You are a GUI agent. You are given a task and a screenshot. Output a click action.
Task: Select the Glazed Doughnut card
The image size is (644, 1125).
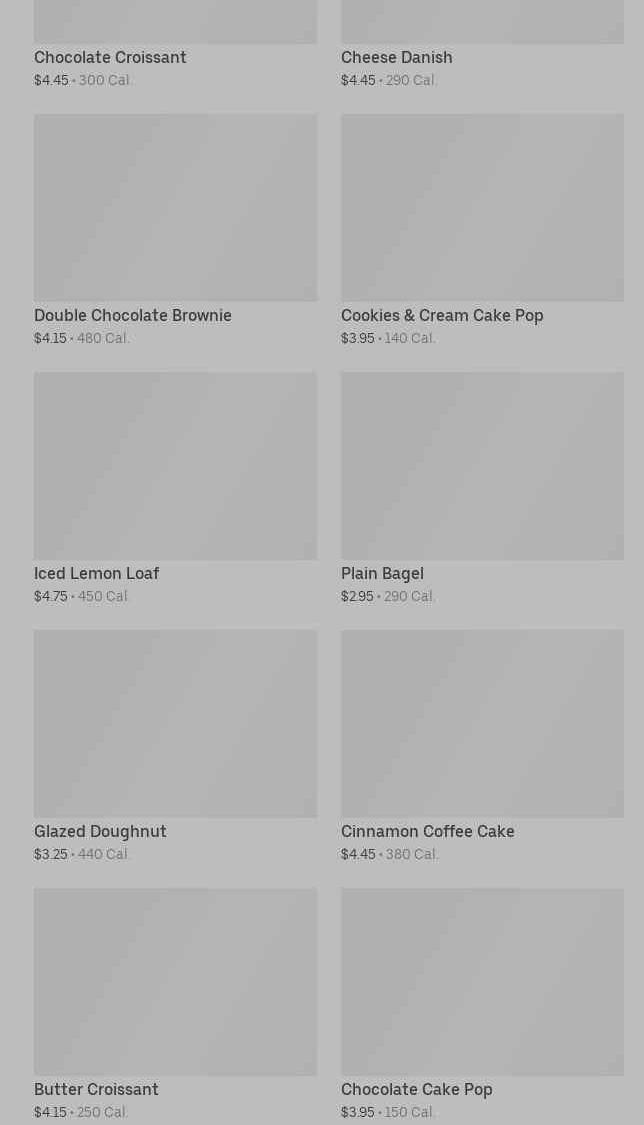point(175,746)
